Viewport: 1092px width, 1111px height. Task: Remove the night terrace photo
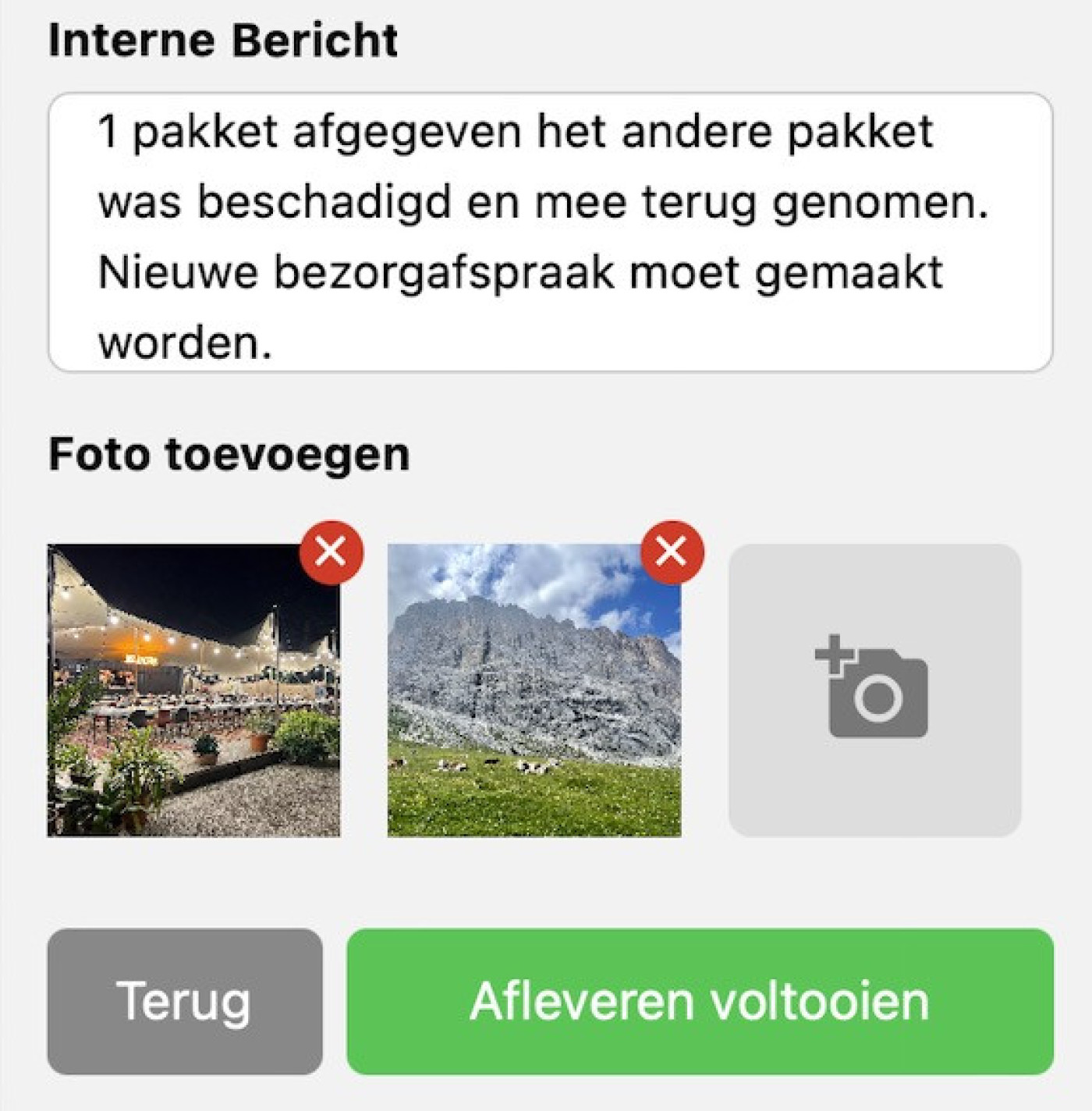[x=331, y=552]
